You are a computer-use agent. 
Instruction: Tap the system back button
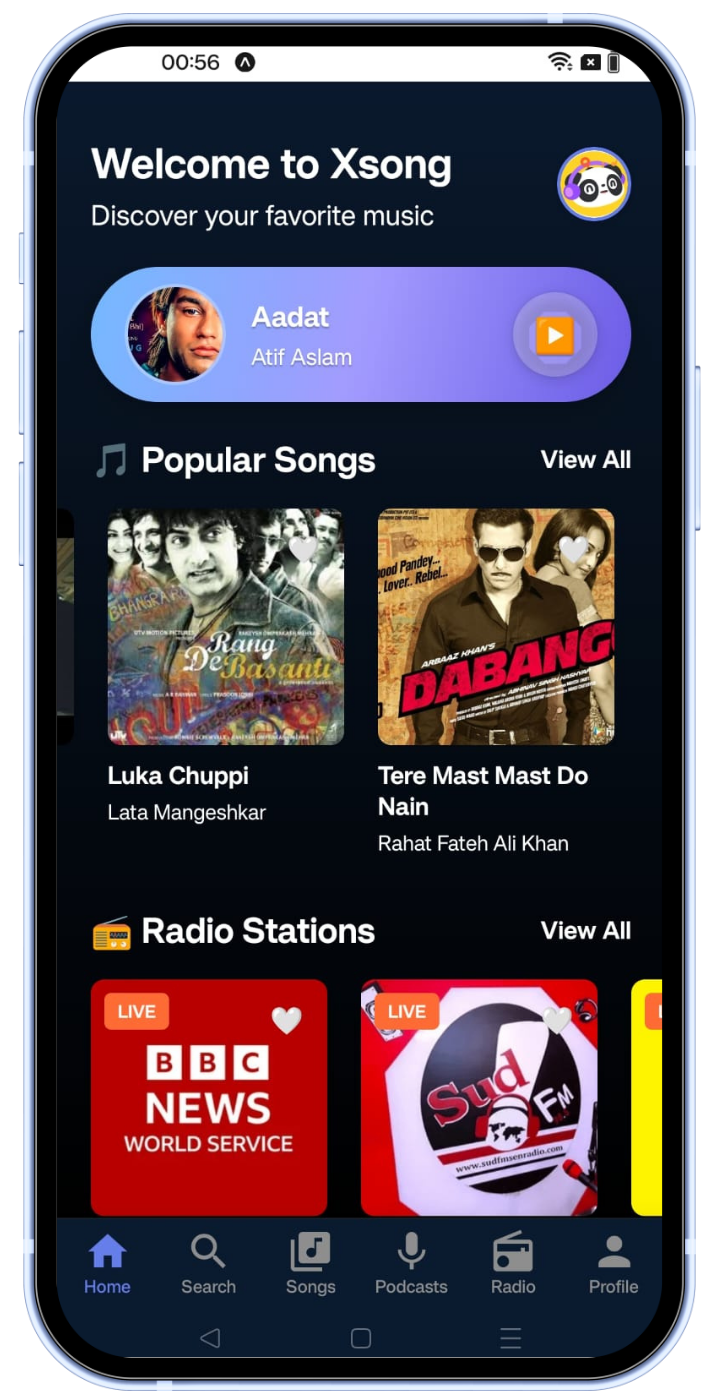pos(210,1338)
